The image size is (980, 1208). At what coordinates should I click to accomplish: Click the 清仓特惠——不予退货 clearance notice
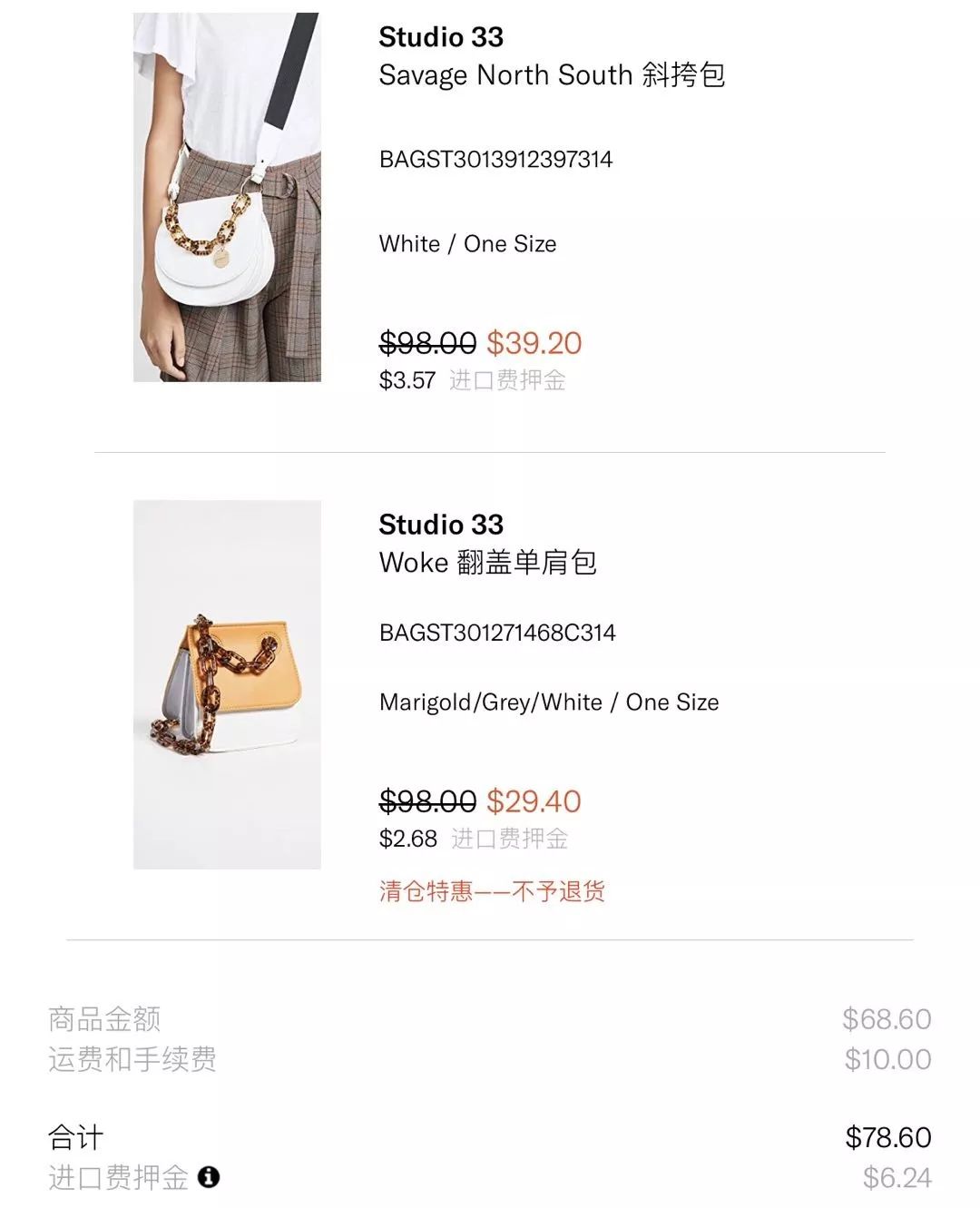click(495, 892)
